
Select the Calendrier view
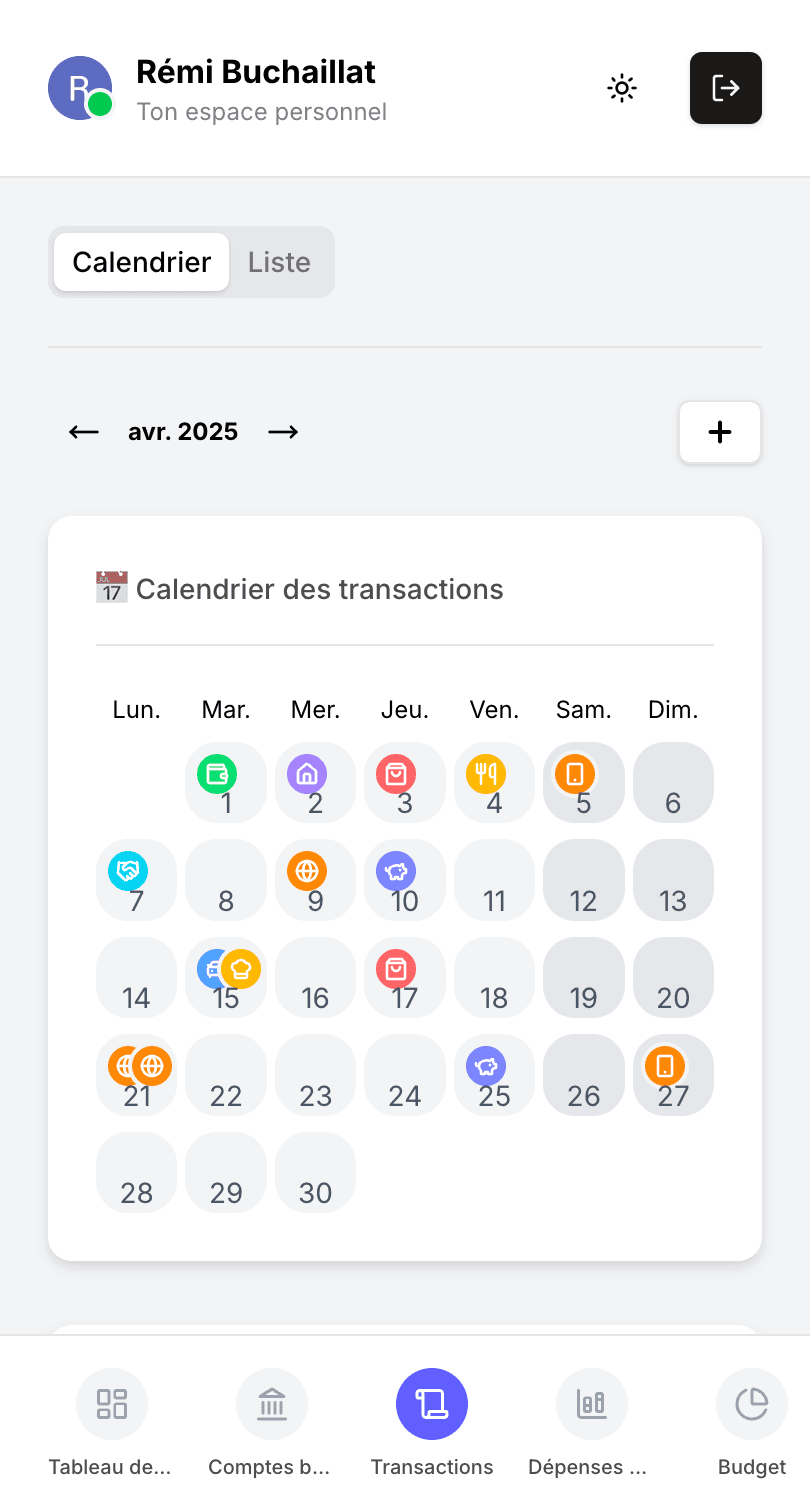point(142,262)
